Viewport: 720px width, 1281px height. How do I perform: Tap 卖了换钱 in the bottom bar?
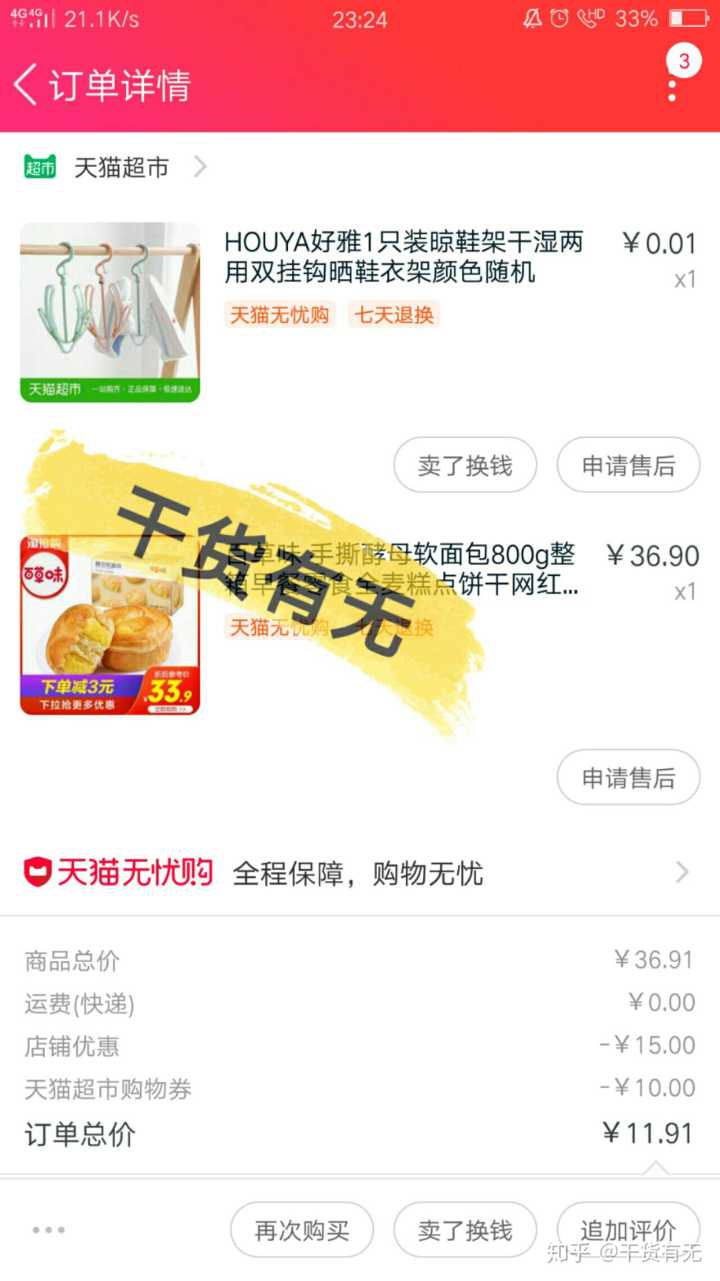pyautogui.click(x=465, y=1229)
